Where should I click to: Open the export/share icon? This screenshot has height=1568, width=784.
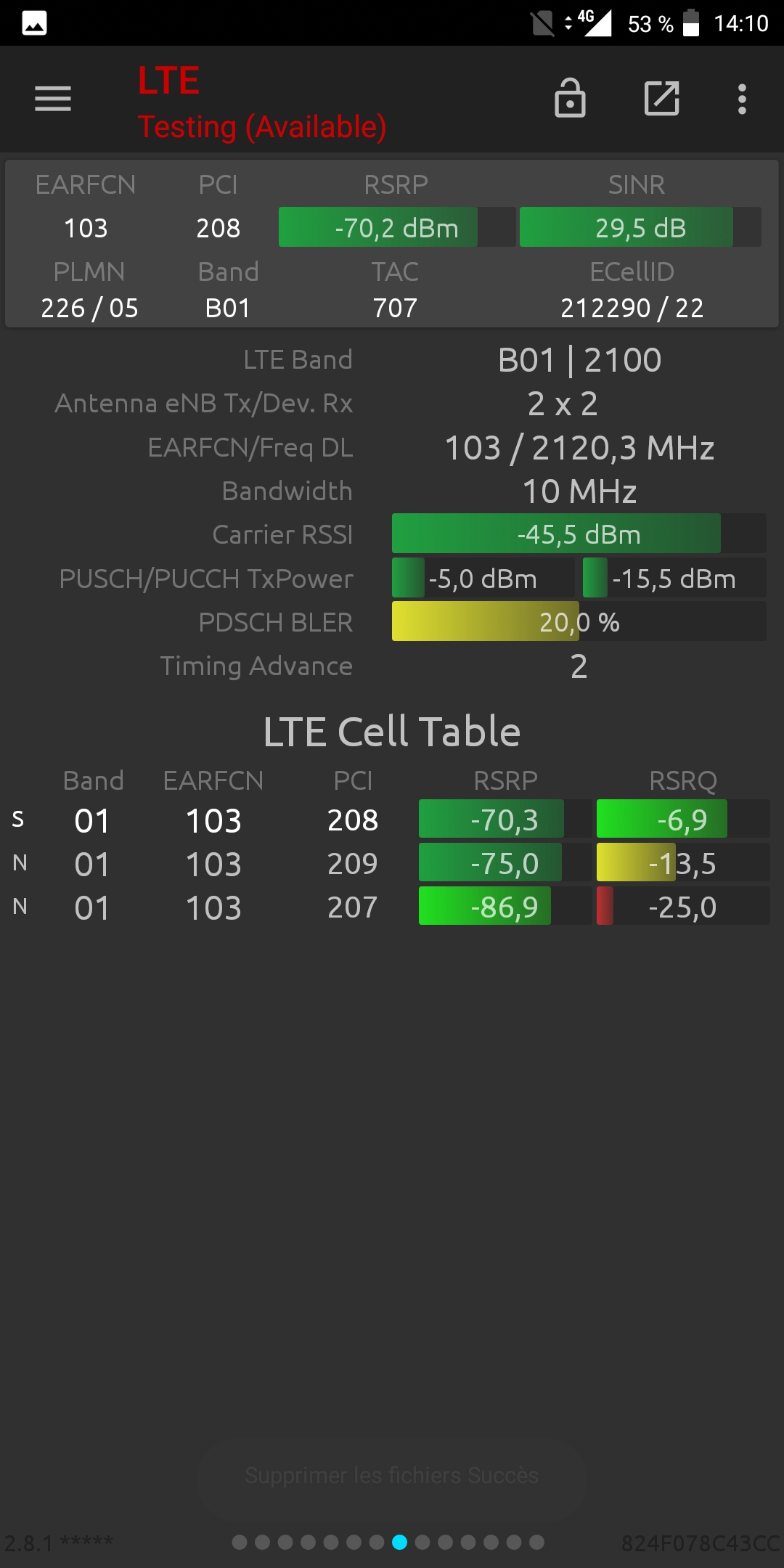pyautogui.click(x=662, y=98)
